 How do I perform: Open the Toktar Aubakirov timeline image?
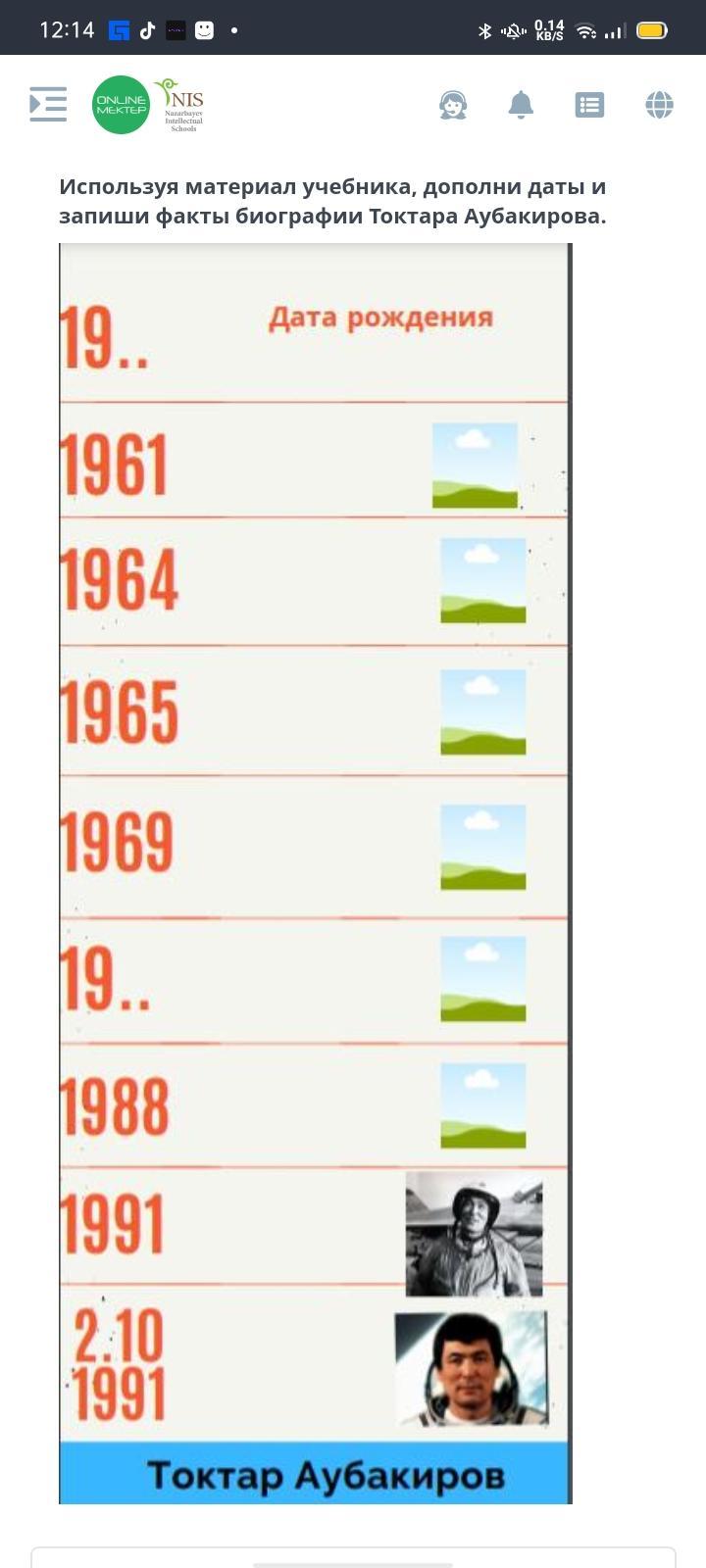point(315,873)
